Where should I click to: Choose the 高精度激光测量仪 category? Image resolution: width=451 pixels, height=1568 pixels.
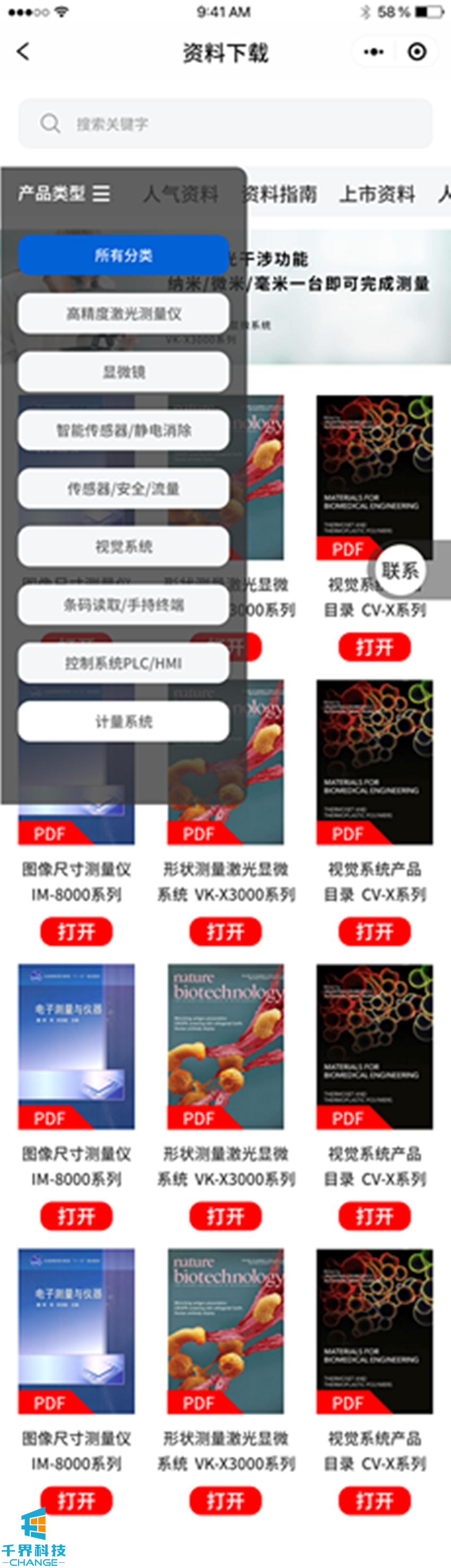(124, 313)
